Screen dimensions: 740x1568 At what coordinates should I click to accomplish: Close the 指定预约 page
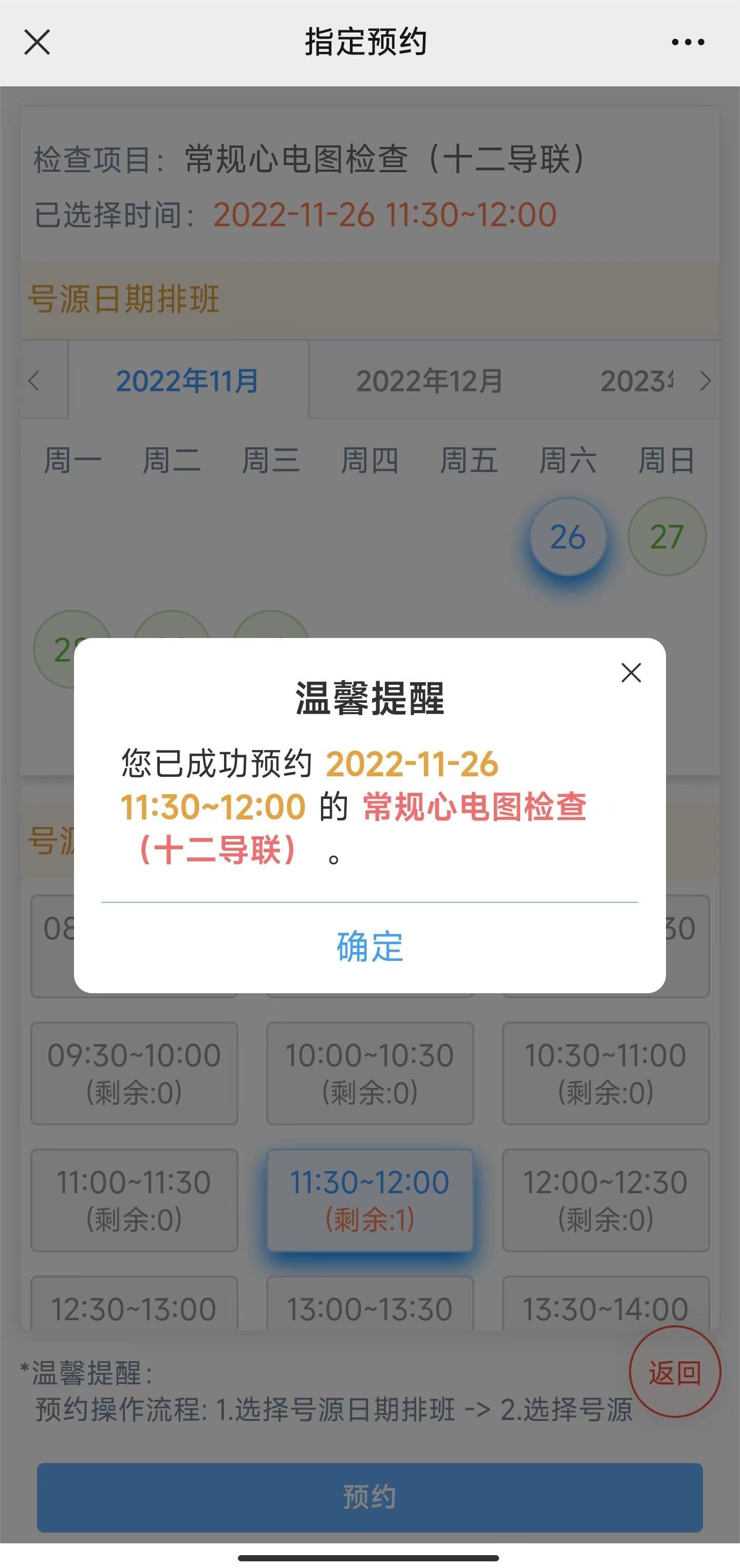[x=37, y=42]
